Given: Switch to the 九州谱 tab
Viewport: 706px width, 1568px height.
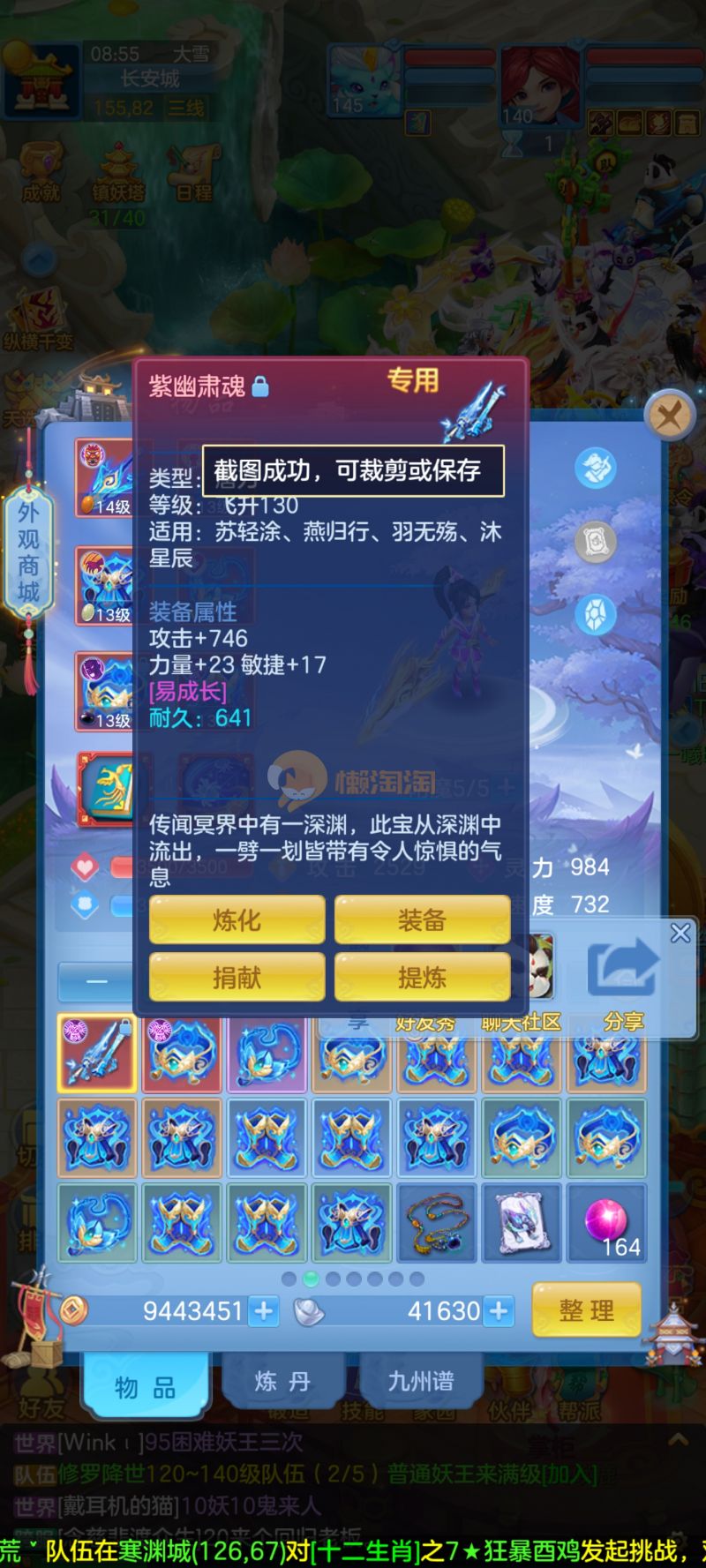Looking at the screenshot, I should pos(421,1381).
